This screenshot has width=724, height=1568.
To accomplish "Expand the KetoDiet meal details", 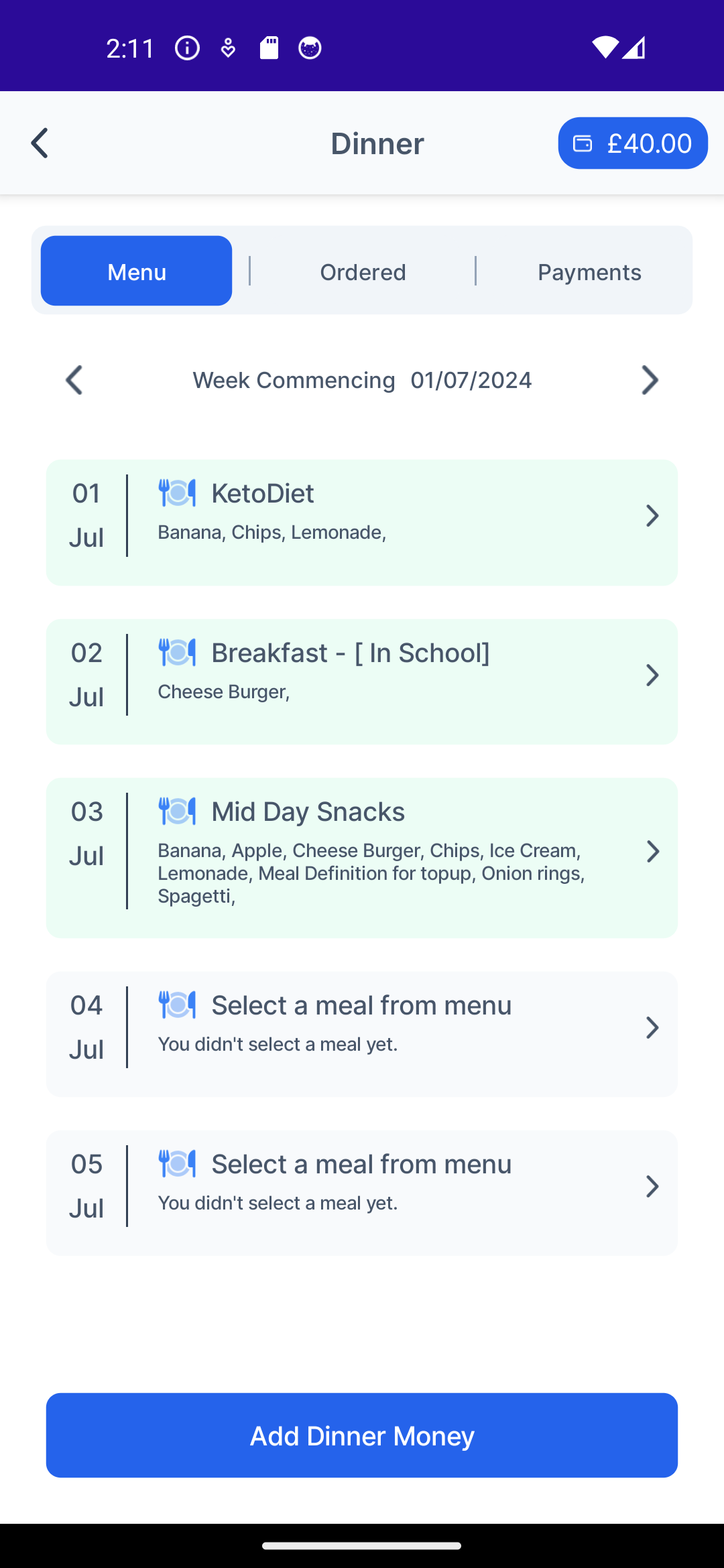I will click(x=652, y=516).
